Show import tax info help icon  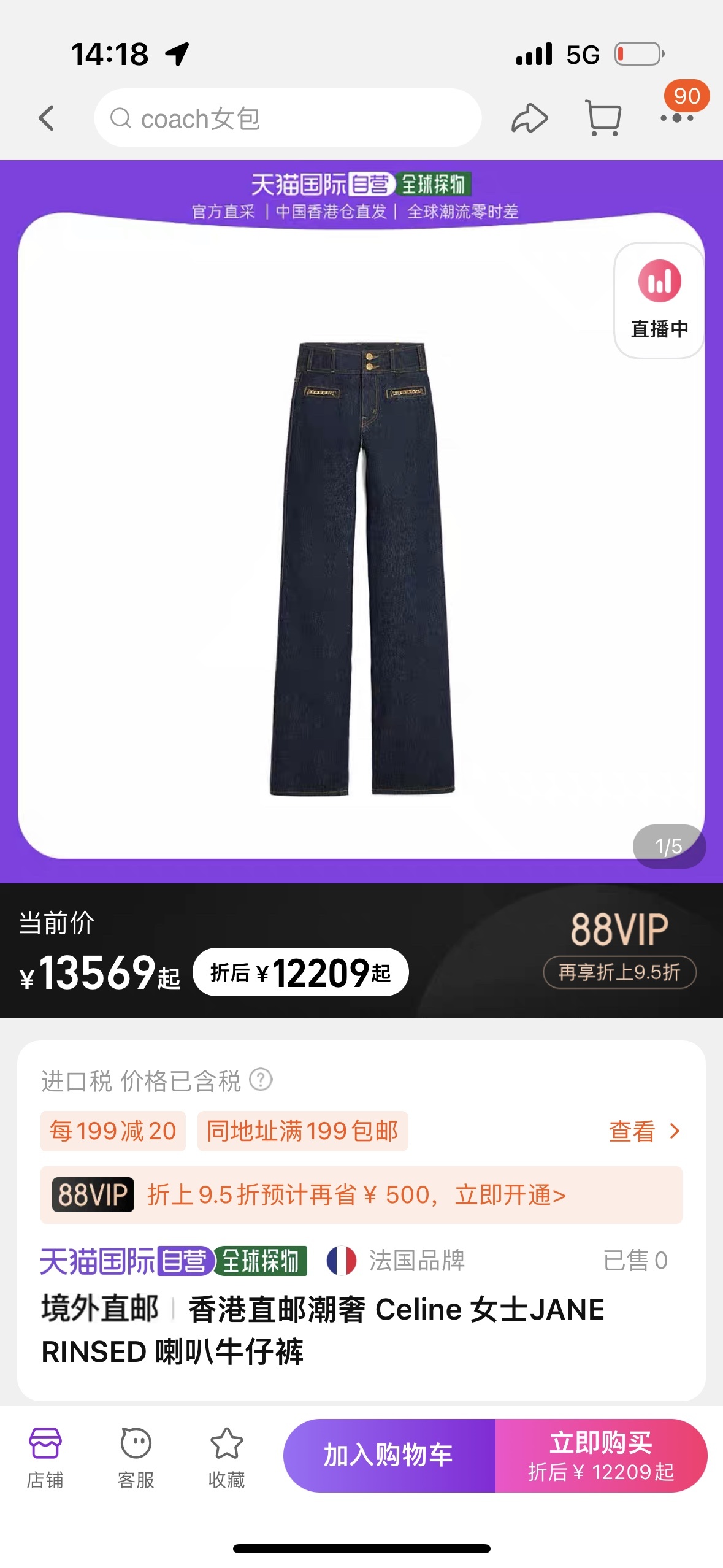click(x=261, y=1080)
